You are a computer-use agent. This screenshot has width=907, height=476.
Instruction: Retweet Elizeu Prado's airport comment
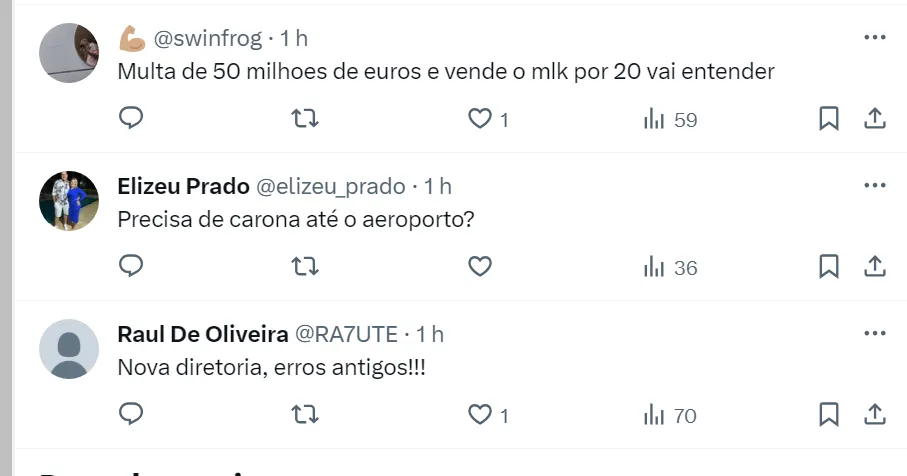pos(305,267)
